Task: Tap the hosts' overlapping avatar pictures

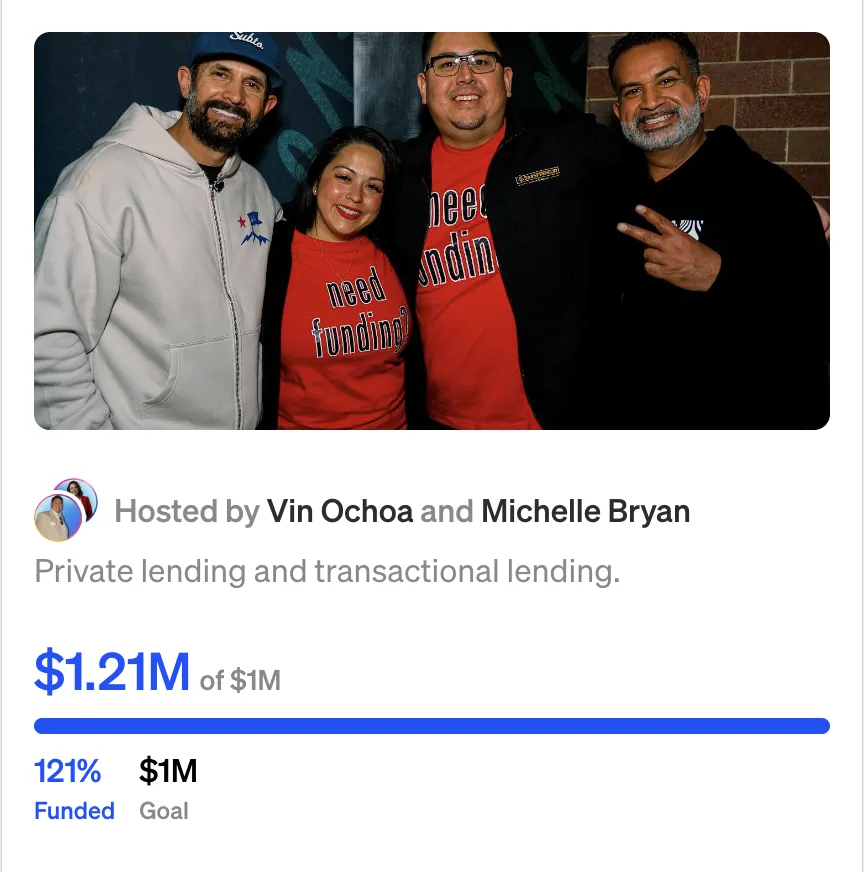Action: (65, 510)
